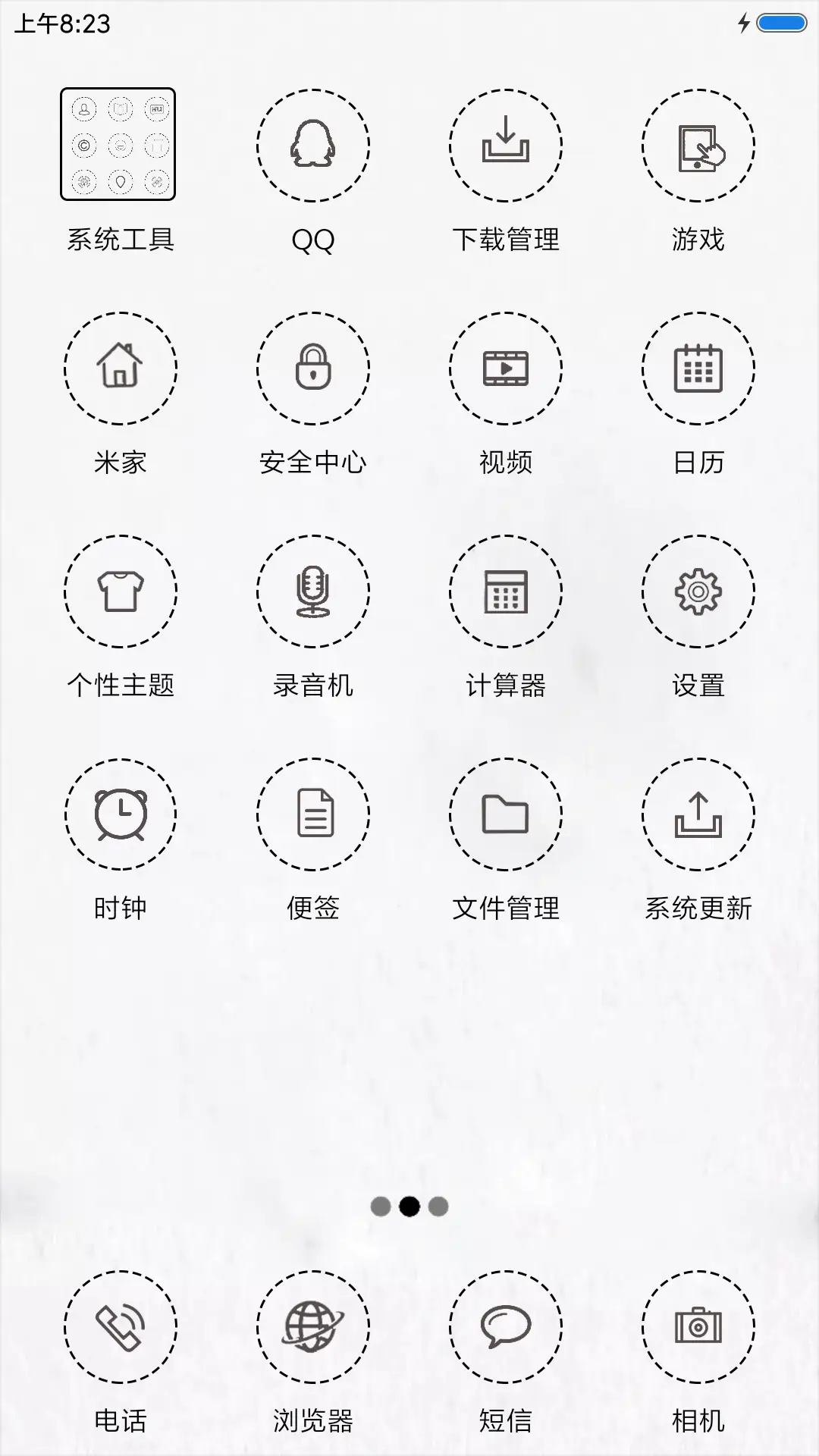Launch the 个性主题 themes app
Screen dimensions: 819x1456
pos(121,592)
